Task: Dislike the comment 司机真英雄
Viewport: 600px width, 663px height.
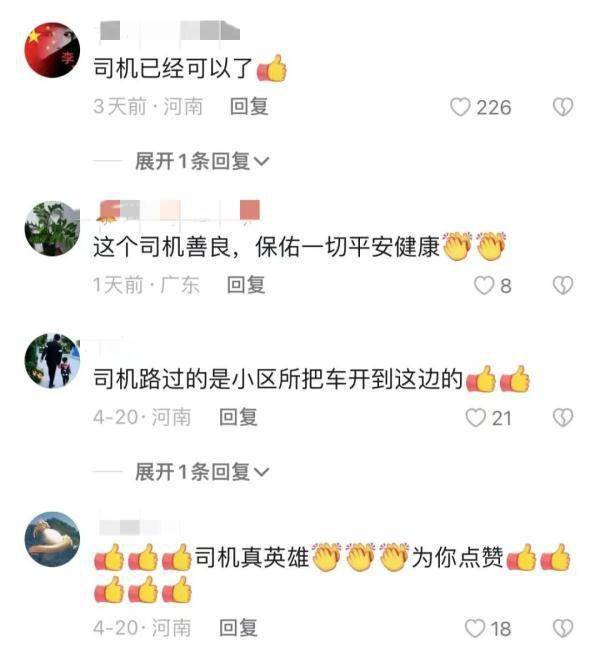Action: pyautogui.click(x=564, y=628)
